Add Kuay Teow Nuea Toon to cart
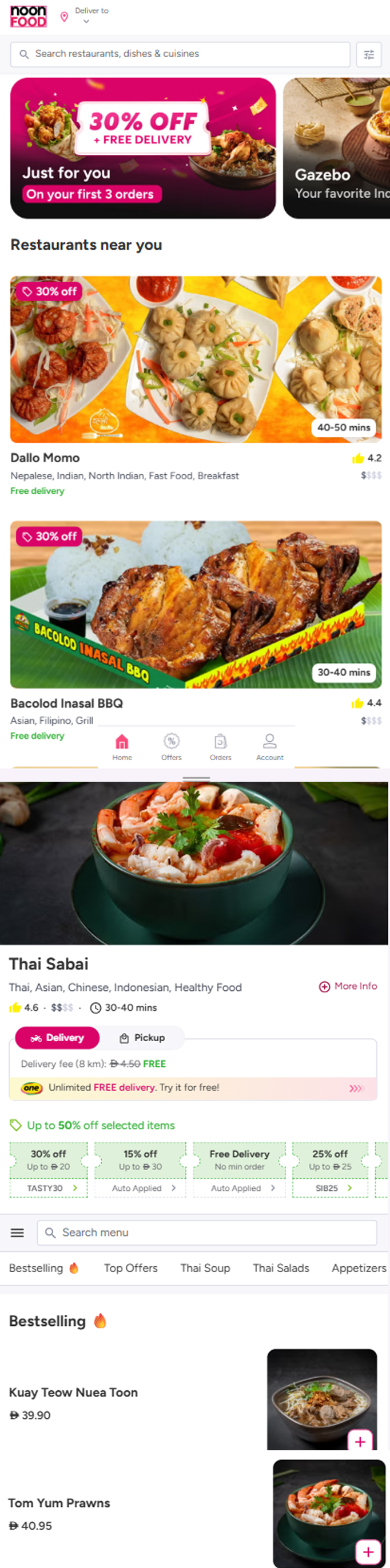Screen dimensions: 390x1568 [360, 1441]
